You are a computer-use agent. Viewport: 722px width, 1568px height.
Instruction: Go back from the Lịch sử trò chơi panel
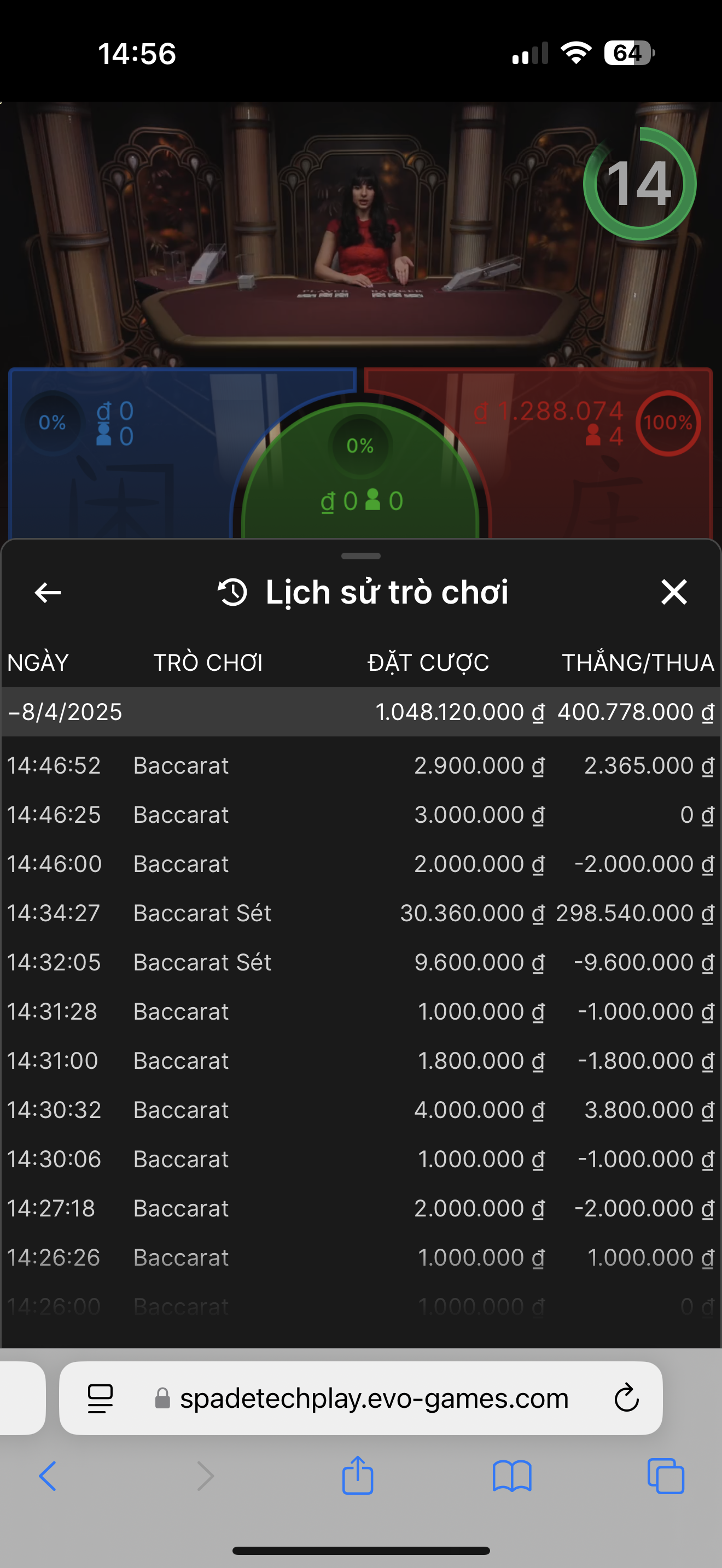click(48, 592)
